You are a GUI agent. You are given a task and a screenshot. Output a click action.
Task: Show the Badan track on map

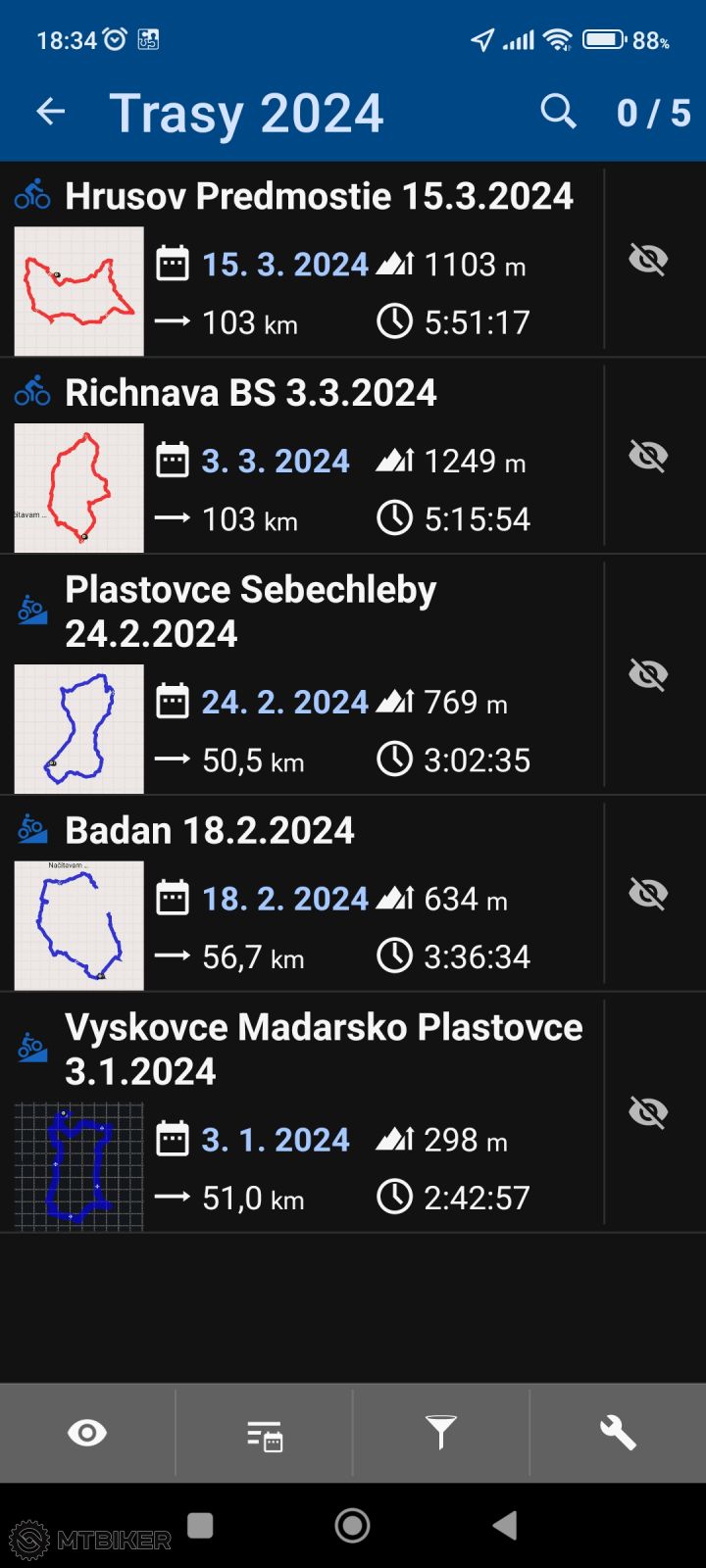pos(648,893)
